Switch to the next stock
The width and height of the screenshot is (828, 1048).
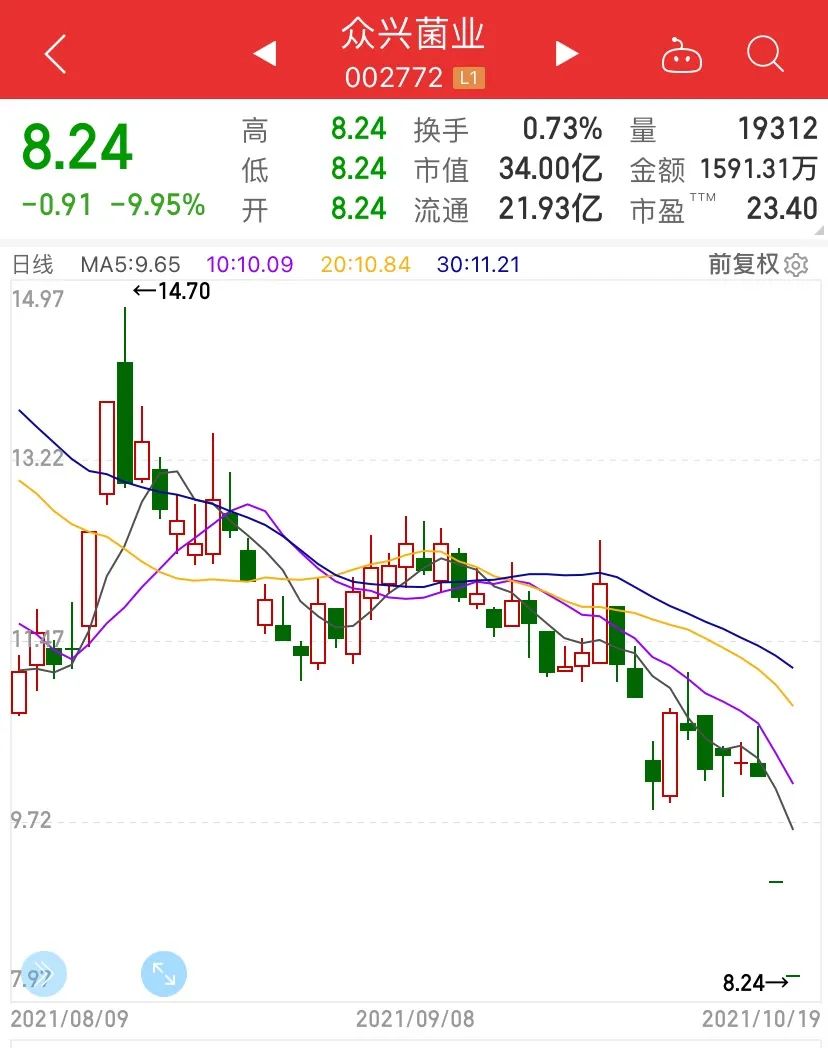click(567, 53)
